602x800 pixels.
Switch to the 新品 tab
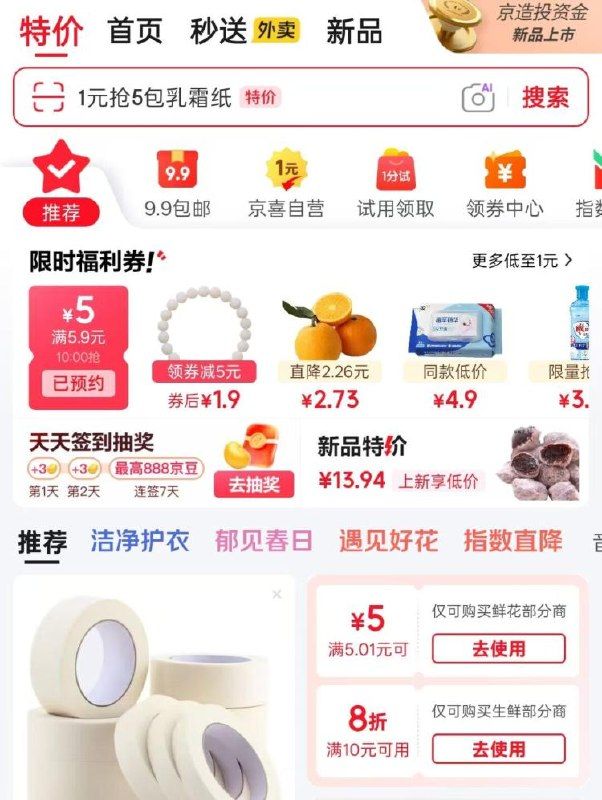pos(354,30)
